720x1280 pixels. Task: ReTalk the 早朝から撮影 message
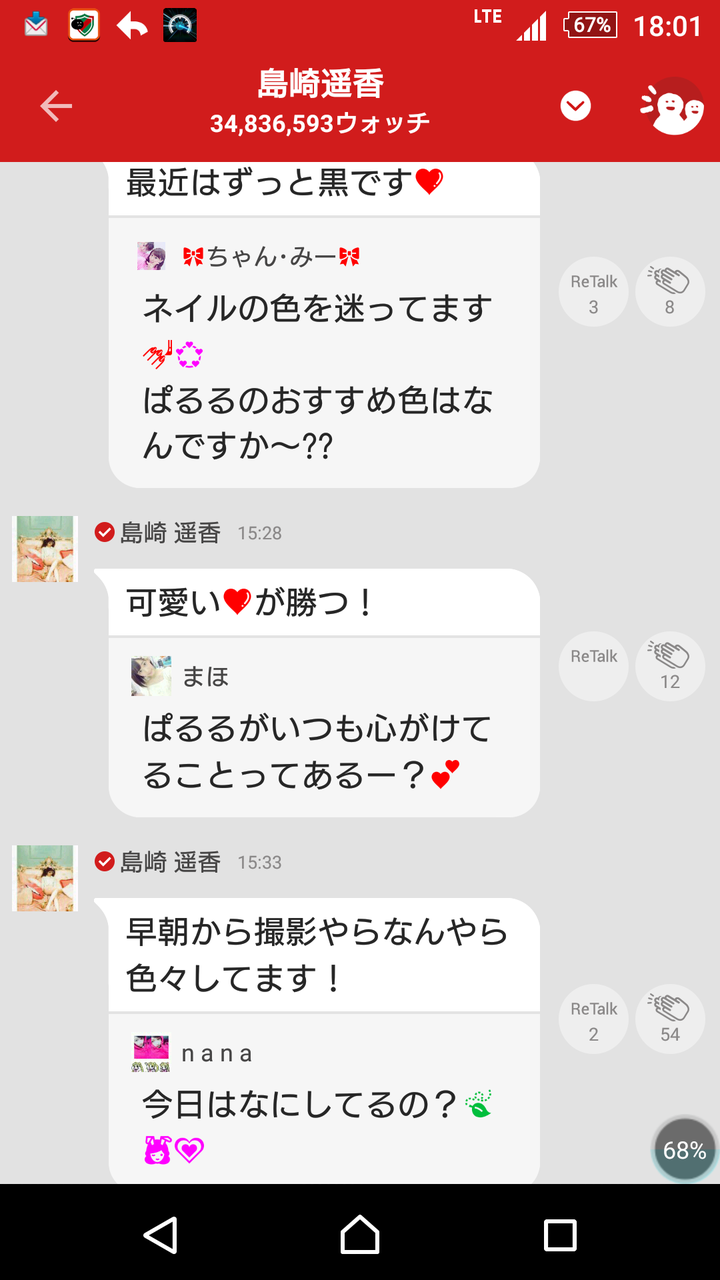(594, 1020)
